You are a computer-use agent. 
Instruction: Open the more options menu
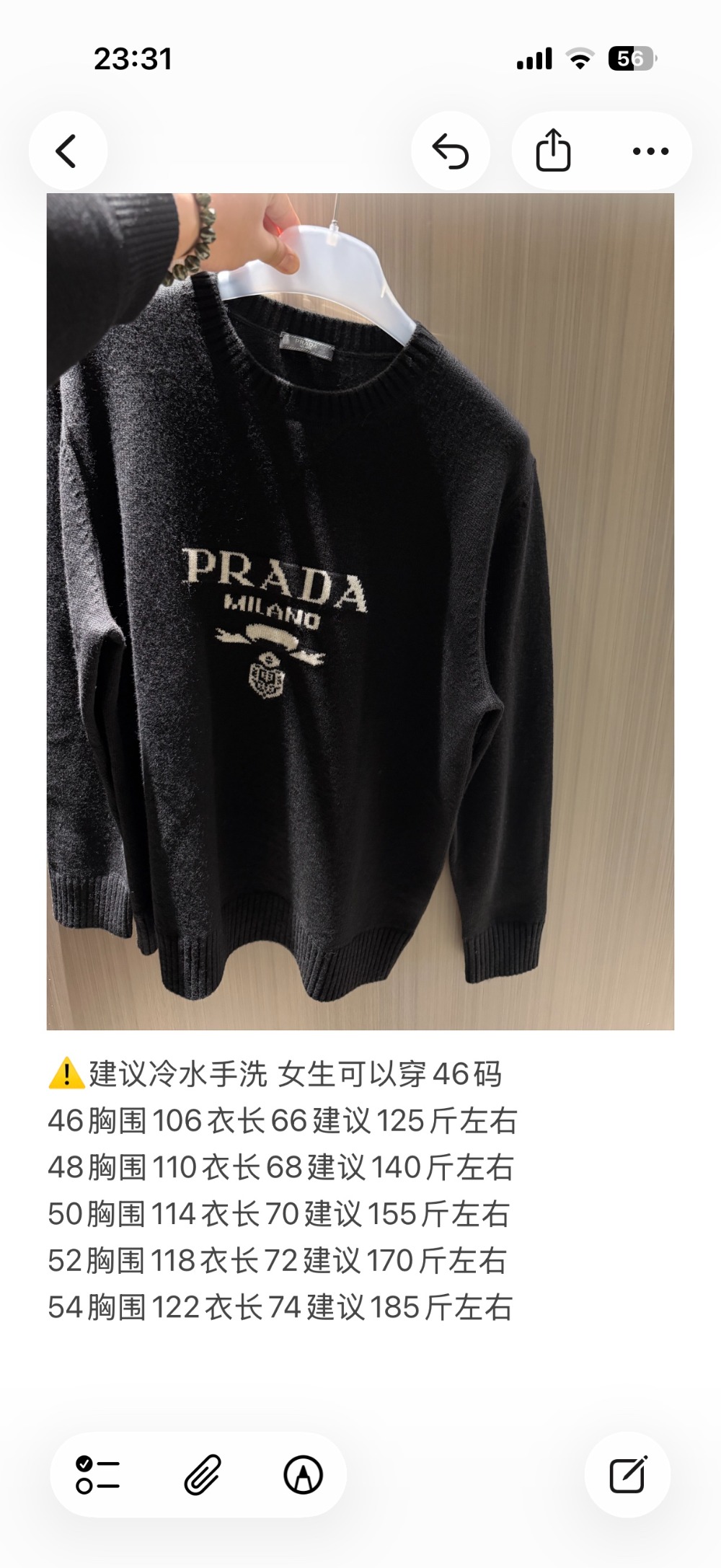point(650,151)
